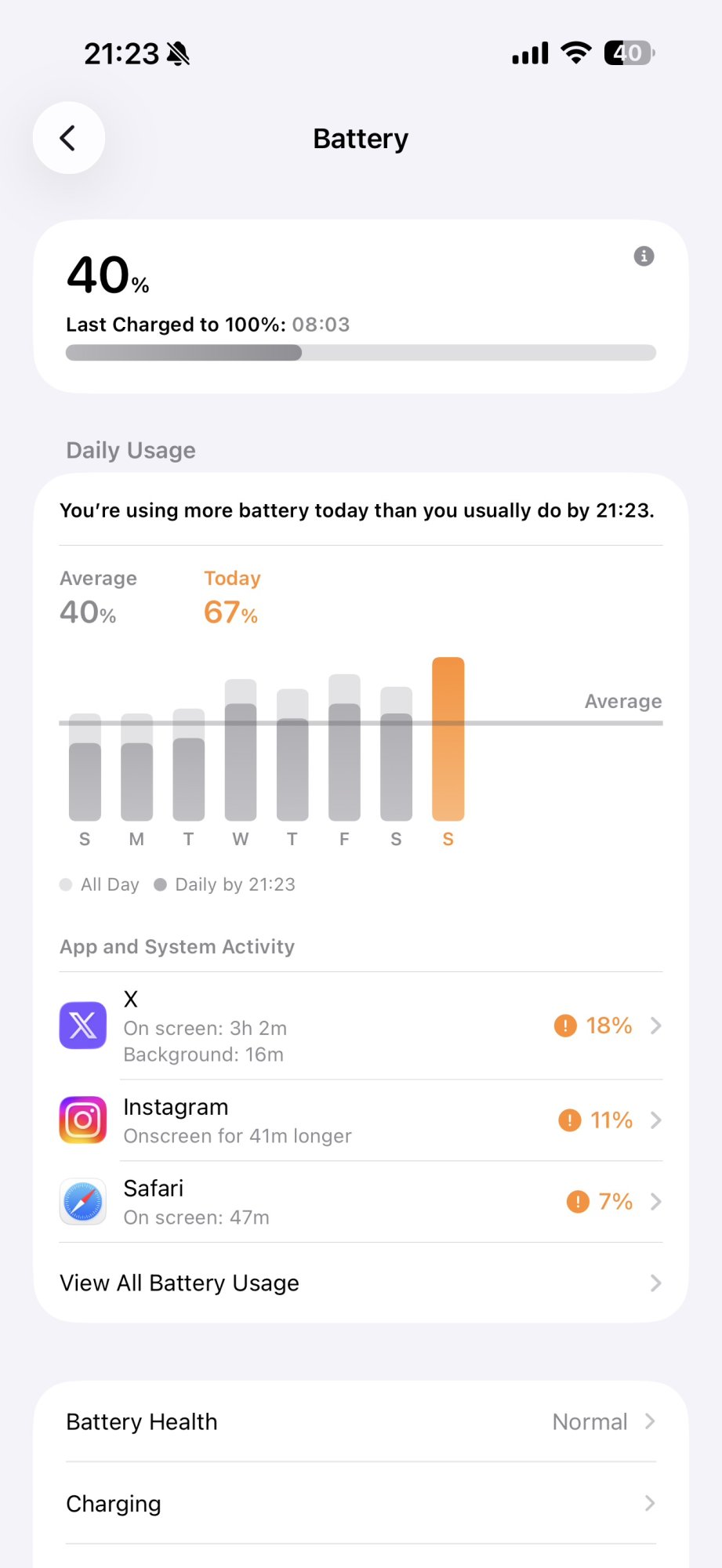Open Battery Health settings
Viewport: 722px width, 1568px height.
click(x=361, y=1421)
